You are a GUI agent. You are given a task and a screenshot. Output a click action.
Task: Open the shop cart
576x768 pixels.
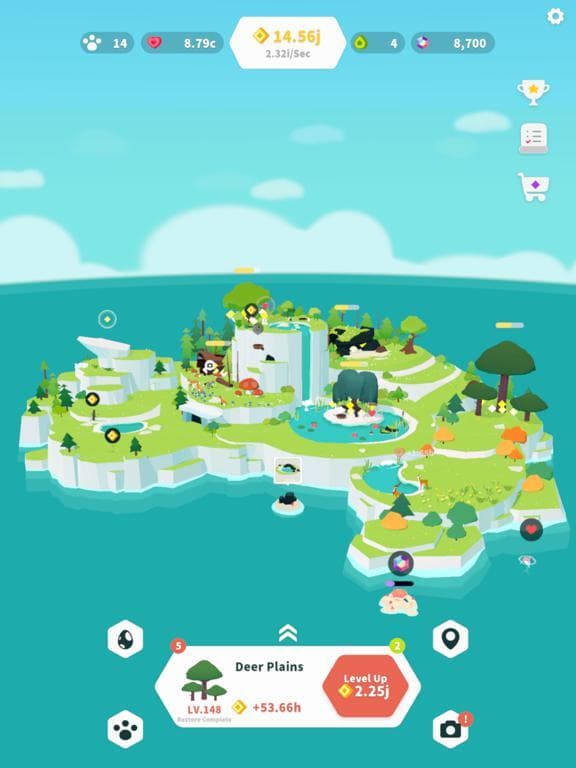tap(533, 187)
